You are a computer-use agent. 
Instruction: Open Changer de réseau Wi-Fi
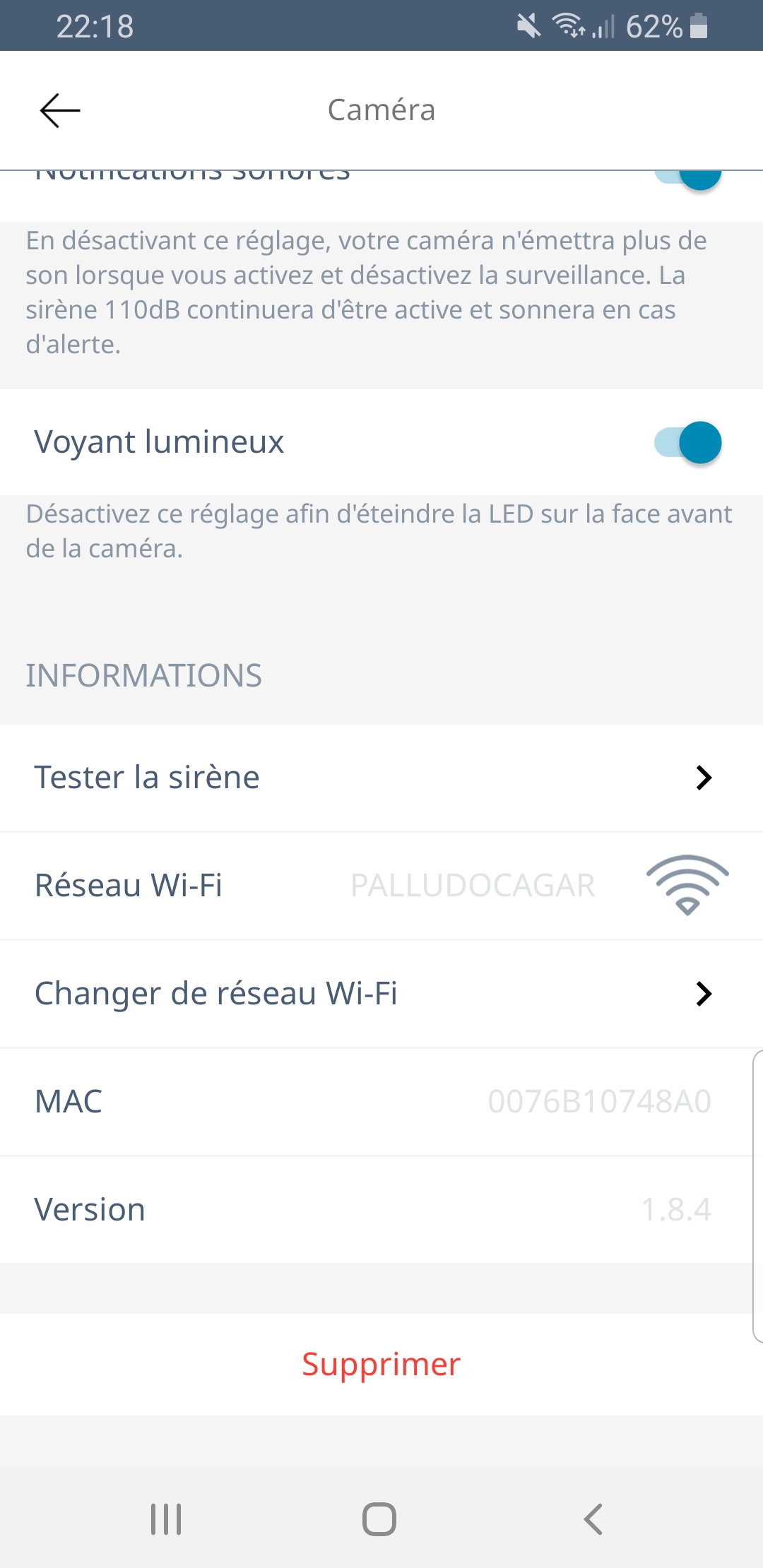click(381, 994)
